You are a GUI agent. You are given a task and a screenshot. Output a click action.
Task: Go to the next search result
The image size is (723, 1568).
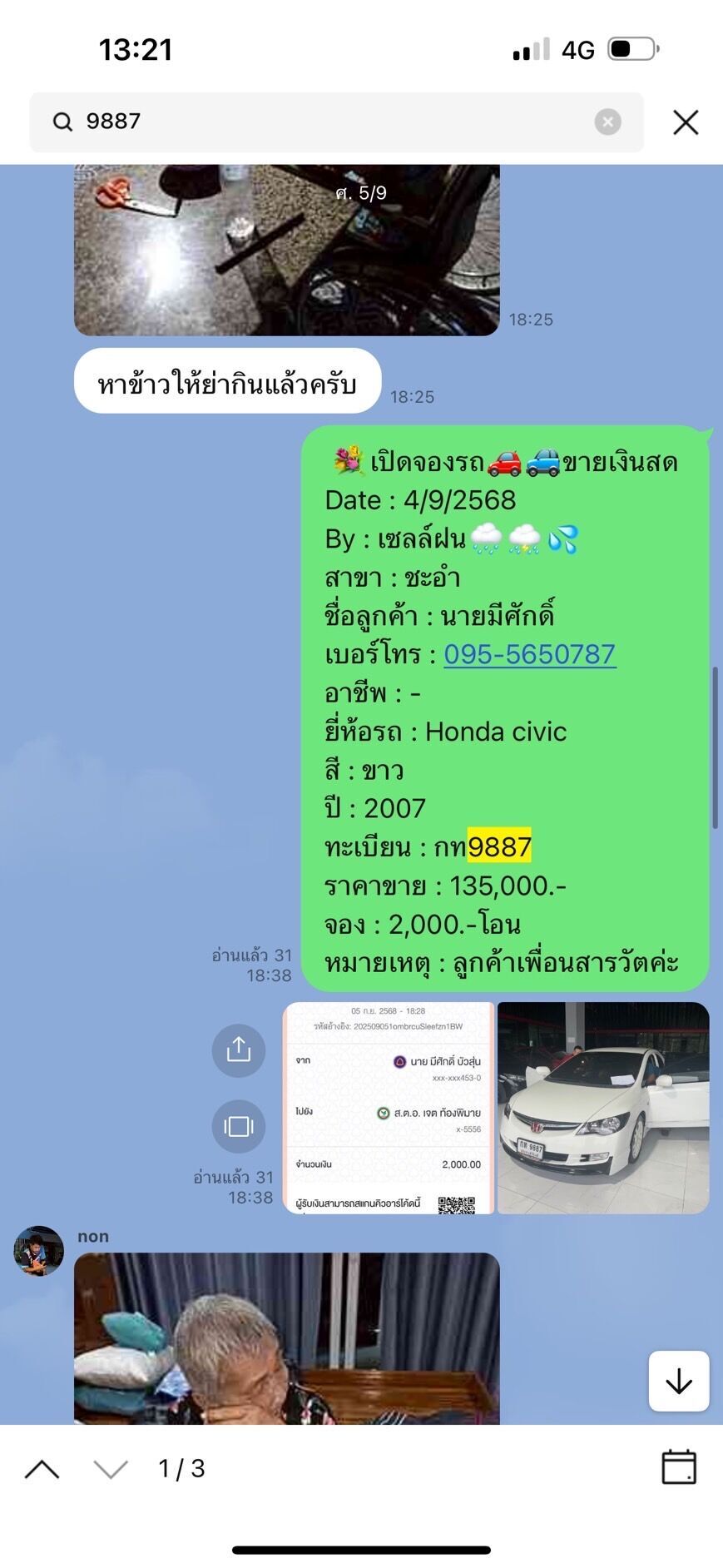pos(111,1470)
